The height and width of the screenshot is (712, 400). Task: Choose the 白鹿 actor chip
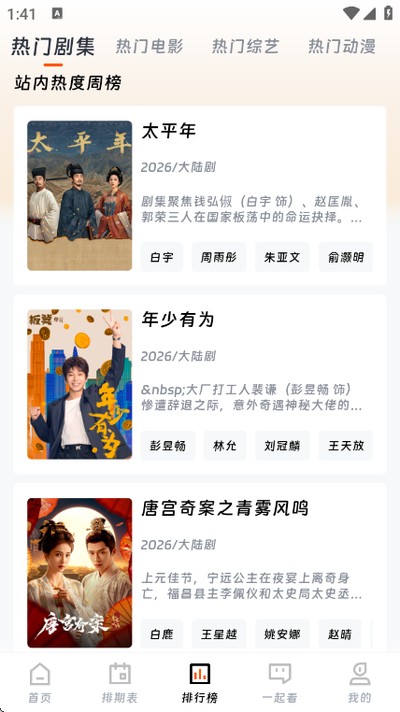coord(162,634)
